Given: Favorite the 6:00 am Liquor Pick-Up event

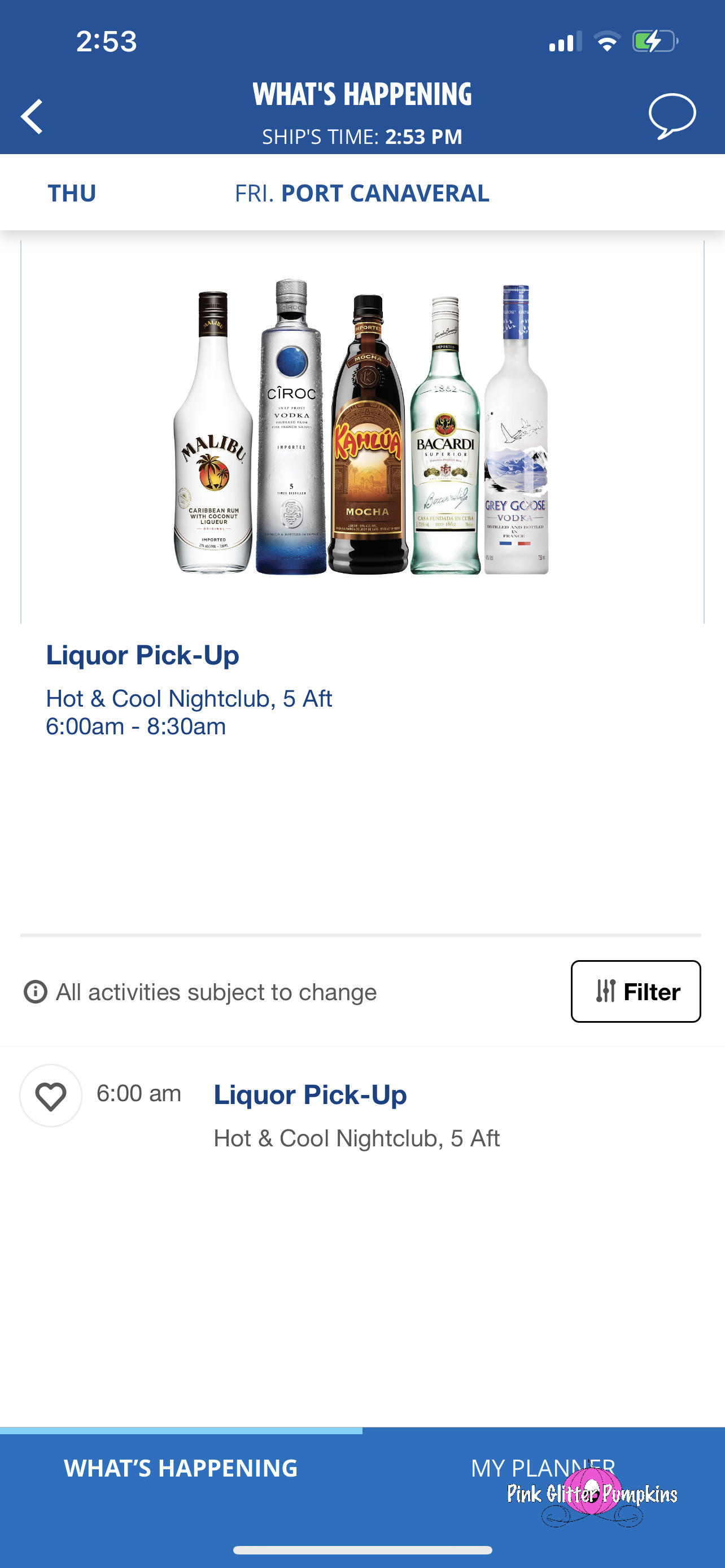Looking at the screenshot, I should (x=50, y=1096).
